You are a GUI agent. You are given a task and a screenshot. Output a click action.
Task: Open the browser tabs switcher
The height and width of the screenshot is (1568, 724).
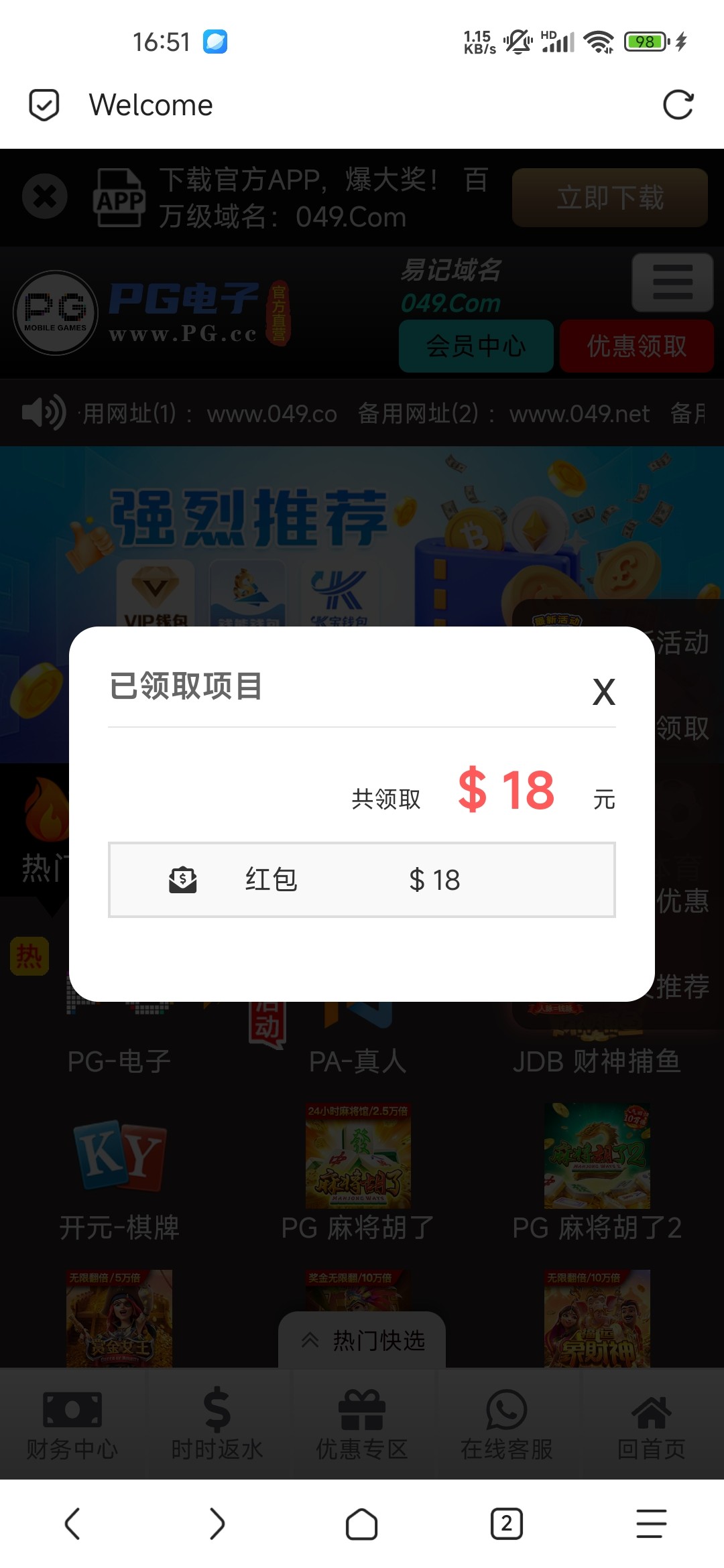pyautogui.click(x=506, y=1524)
